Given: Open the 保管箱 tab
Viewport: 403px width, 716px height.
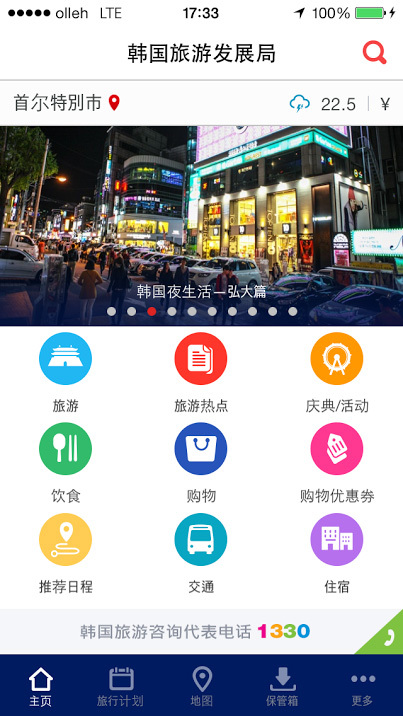Looking at the screenshot, I should point(283,686).
